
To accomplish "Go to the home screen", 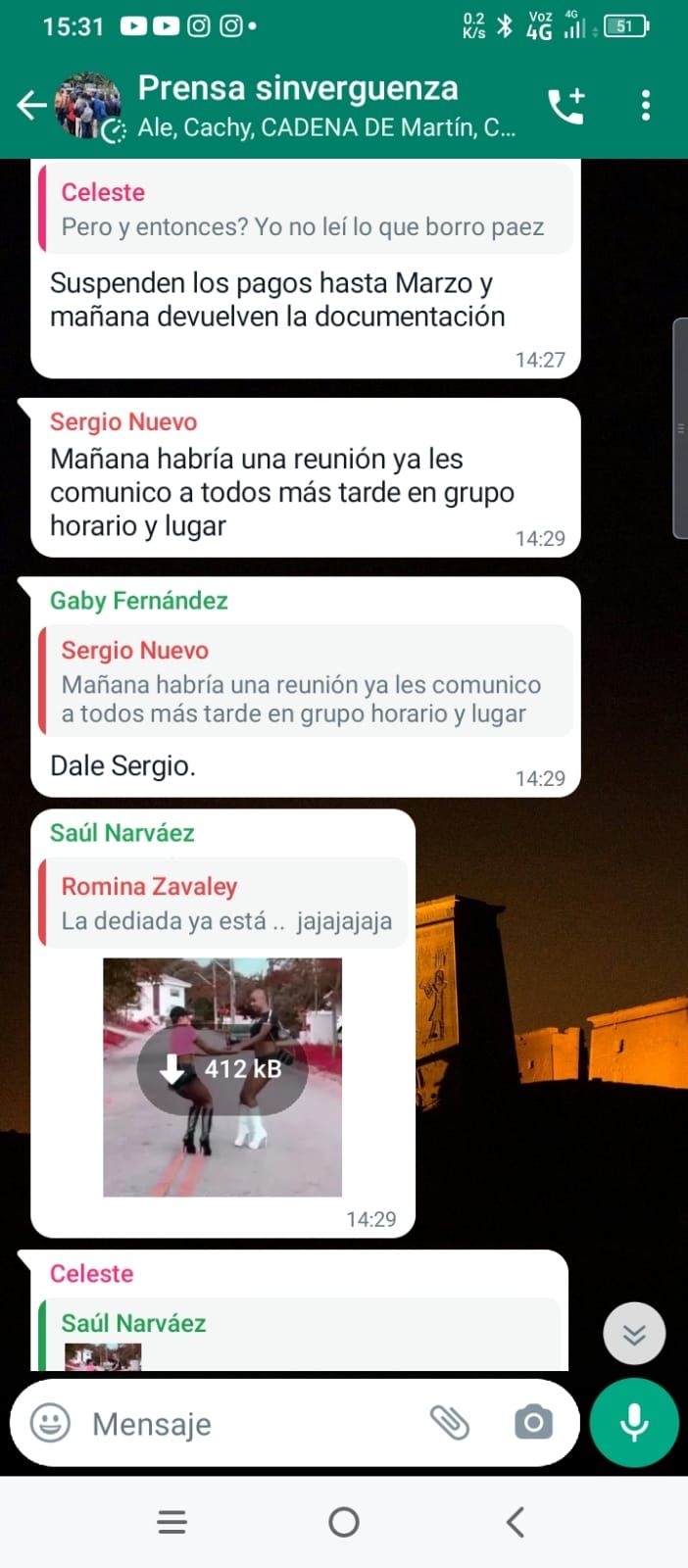I will pos(344,1522).
